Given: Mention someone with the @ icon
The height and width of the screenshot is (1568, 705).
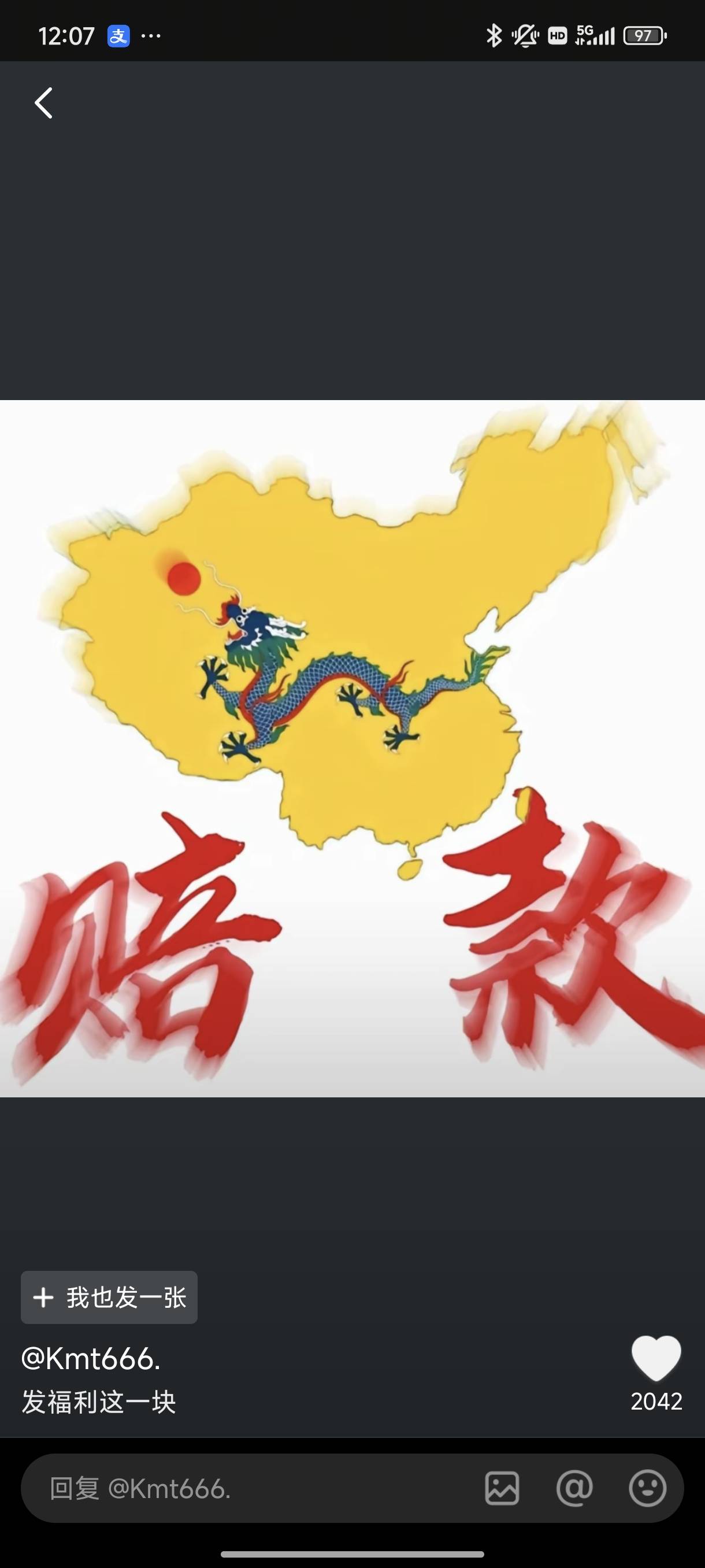Looking at the screenshot, I should tap(574, 1488).
